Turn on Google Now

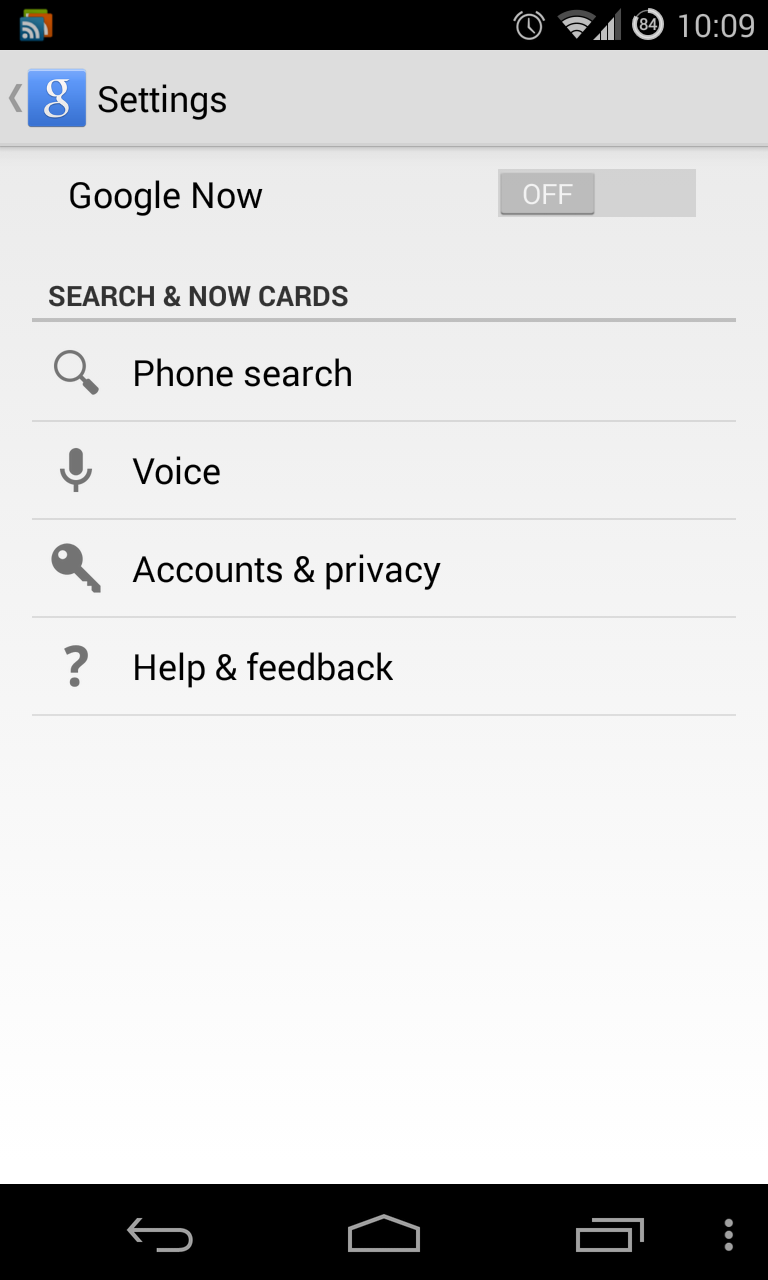596,194
